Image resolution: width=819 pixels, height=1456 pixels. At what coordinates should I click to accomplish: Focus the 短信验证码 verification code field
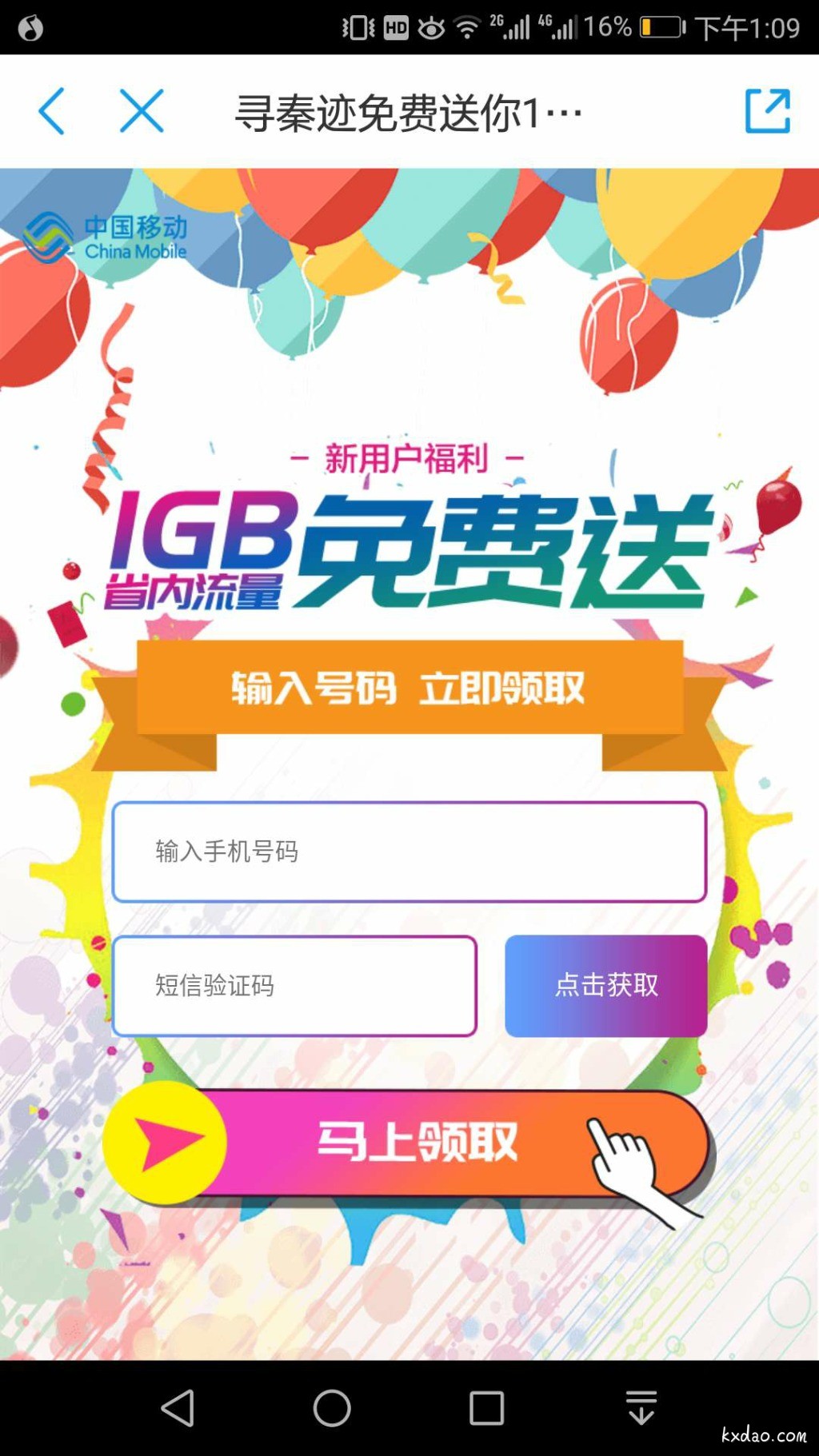[294, 985]
